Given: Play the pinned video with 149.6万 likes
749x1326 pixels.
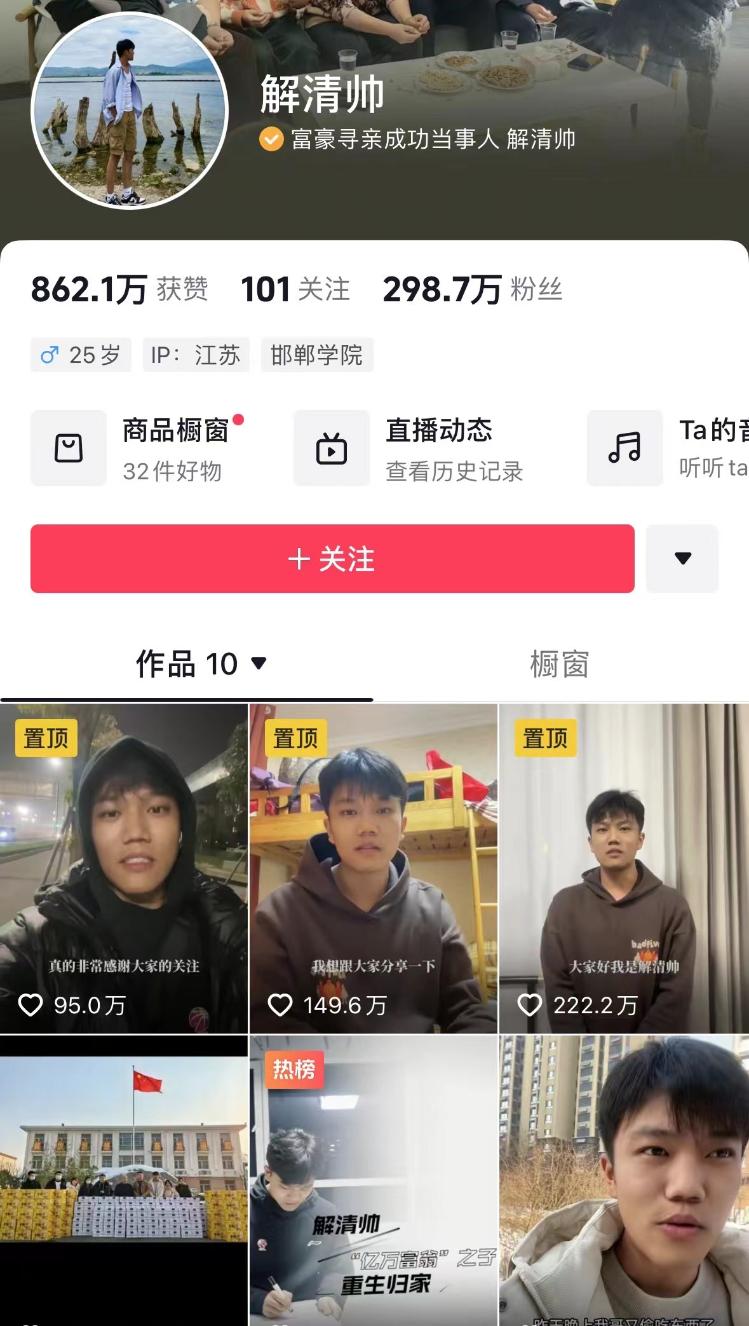Looking at the screenshot, I should 373,868.
